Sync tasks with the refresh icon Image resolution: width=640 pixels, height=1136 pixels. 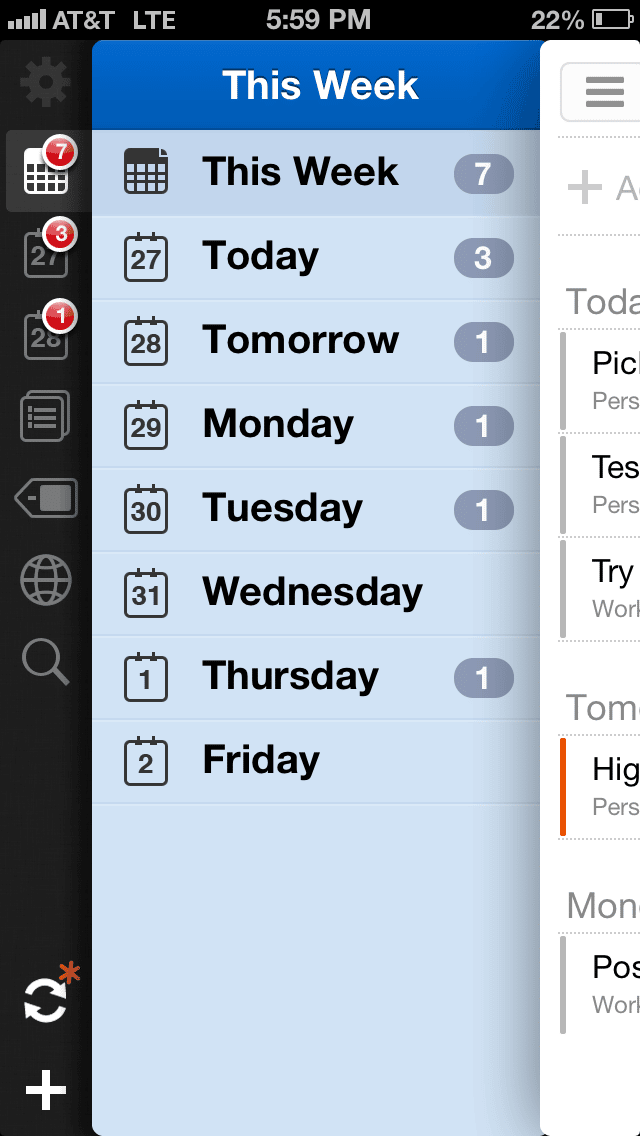pyautogui.click(x=46, y=1001)
